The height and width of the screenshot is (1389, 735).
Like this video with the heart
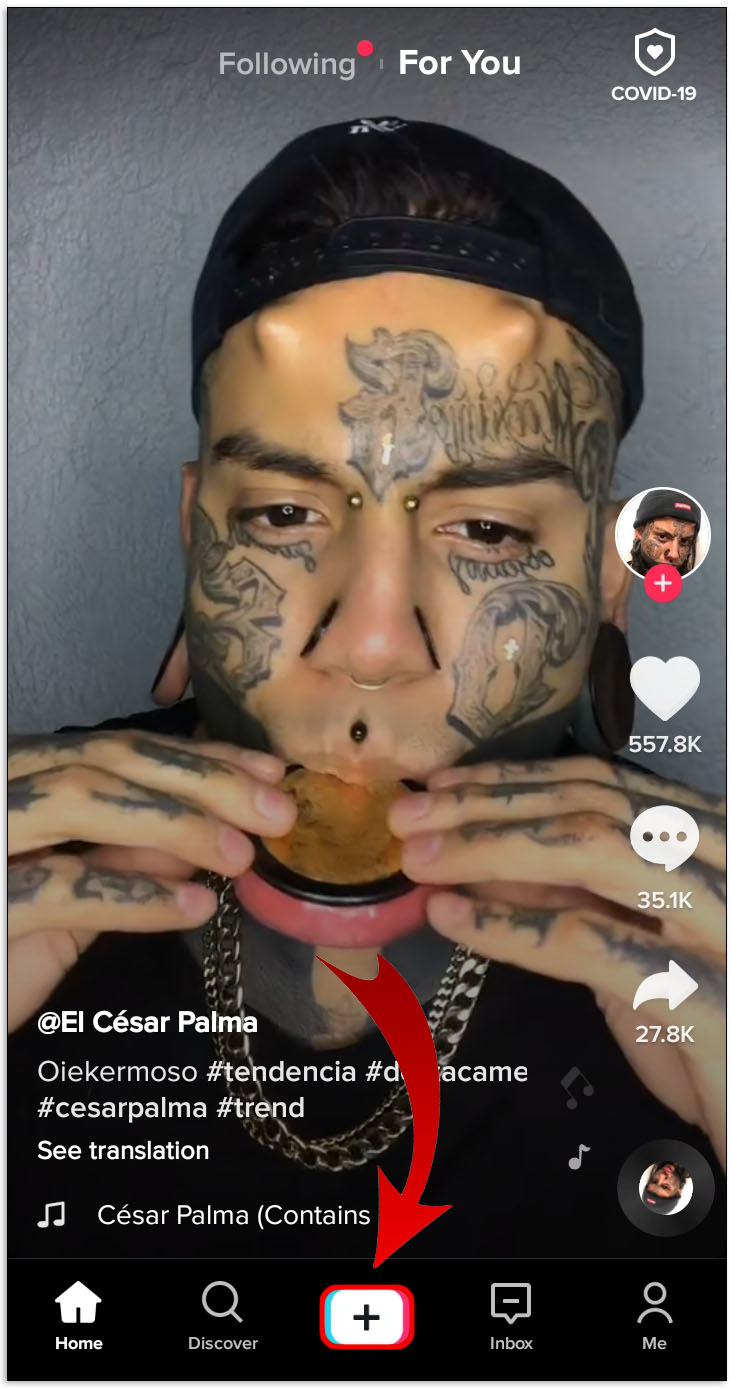pos(665,689)
